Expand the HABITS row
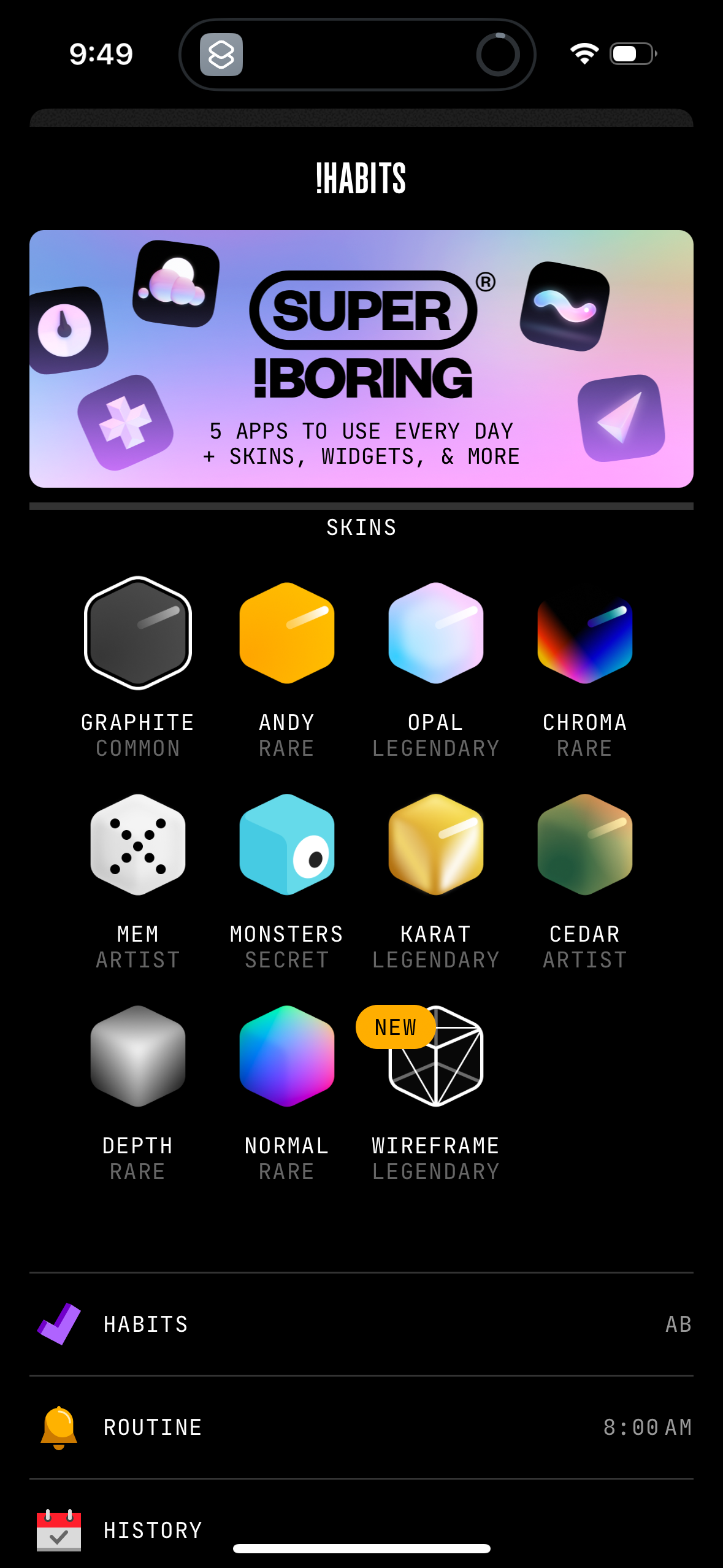Image resolution: width=723 pixels, height=1568 pixels. 361,1324
